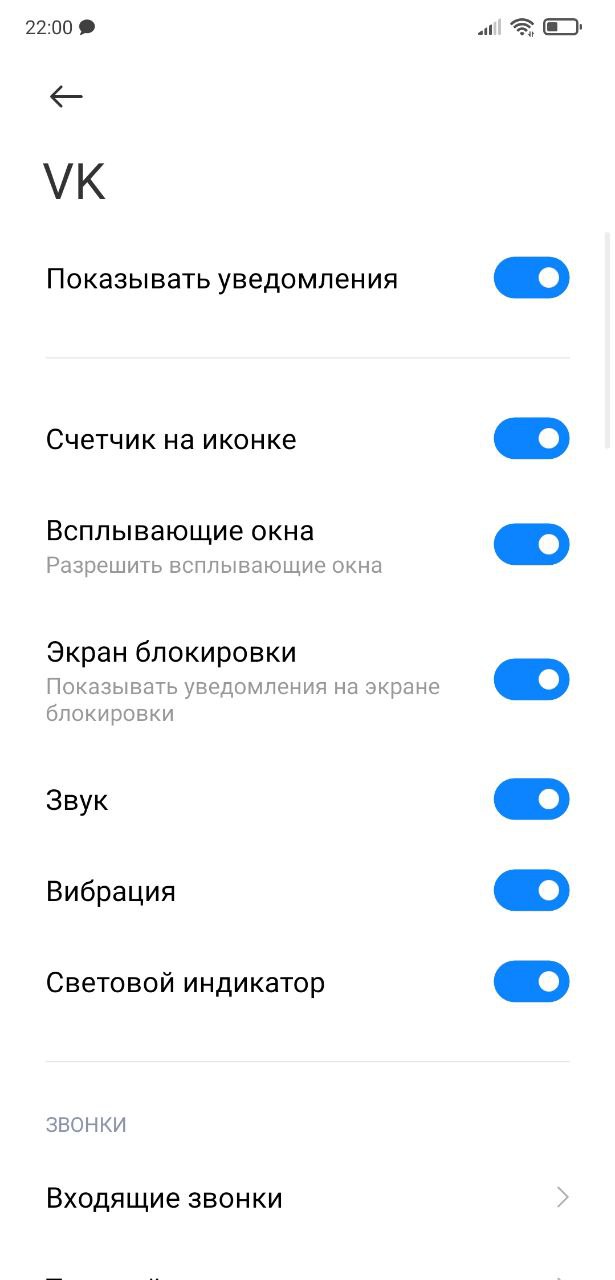Disable the Звук toggle
Screen dimensions: 615x1280
point(531,799)
